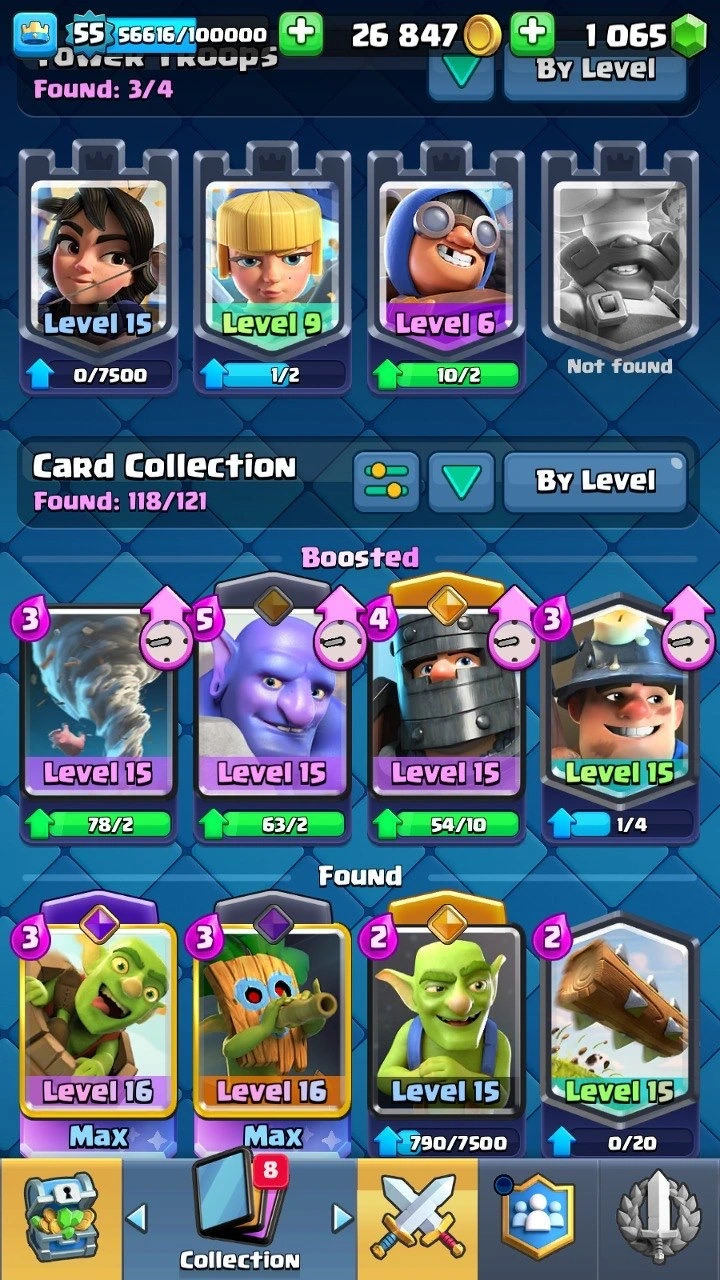720x1280 pixels.
Task: Open the Events sword laurel tab
Action: click(x=659, y=1218)
